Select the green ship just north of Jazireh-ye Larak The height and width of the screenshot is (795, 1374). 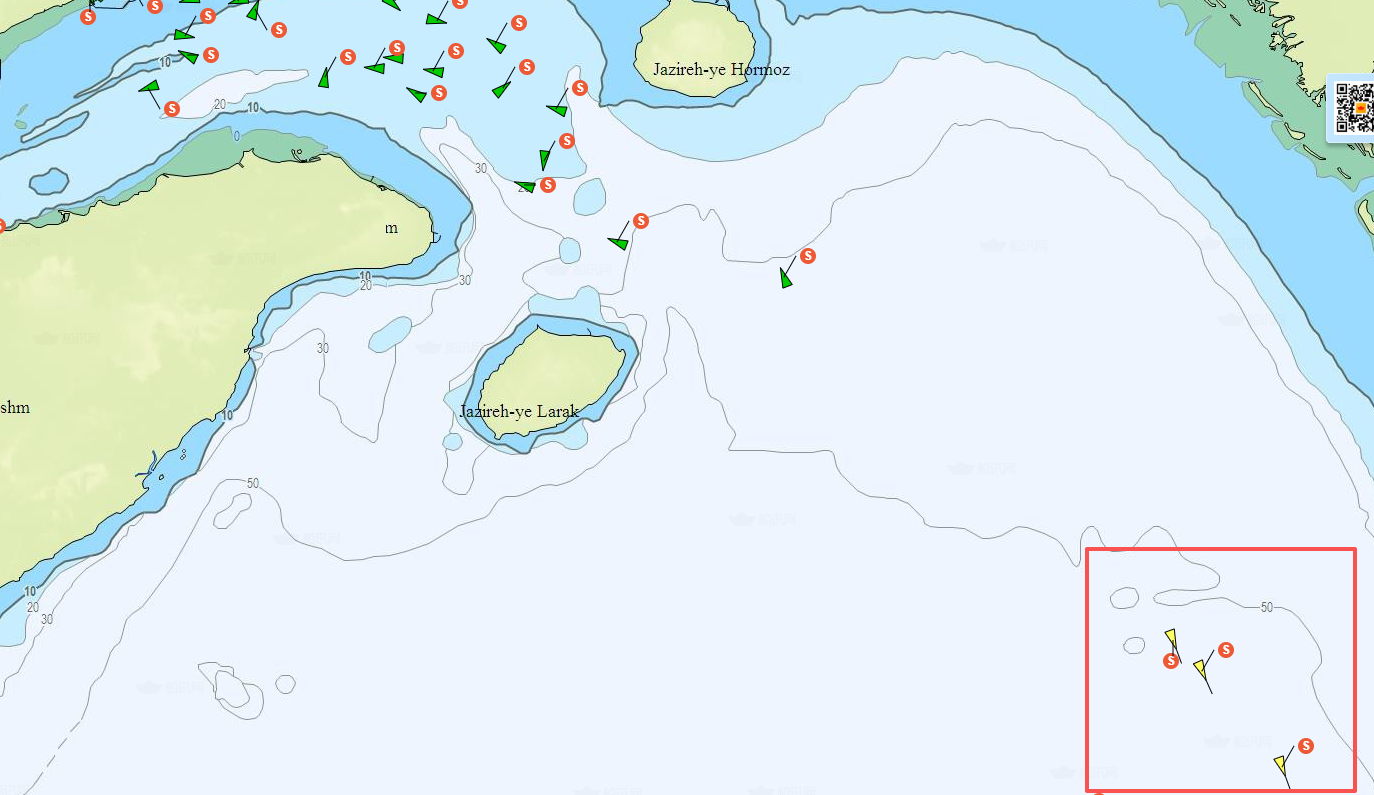pyautogui.click(x=620, y=242)
